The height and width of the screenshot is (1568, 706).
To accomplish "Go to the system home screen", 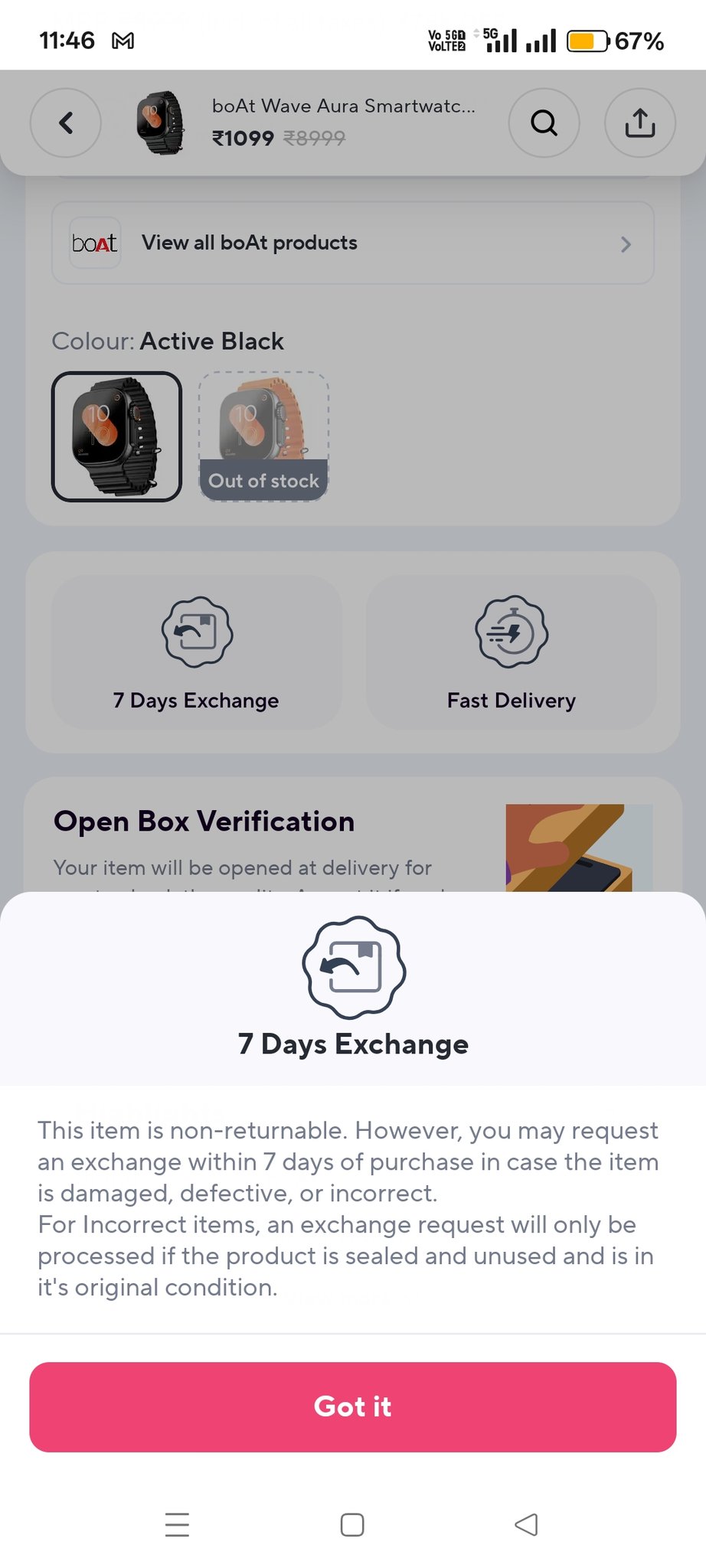I will (x=352, y=1524).
